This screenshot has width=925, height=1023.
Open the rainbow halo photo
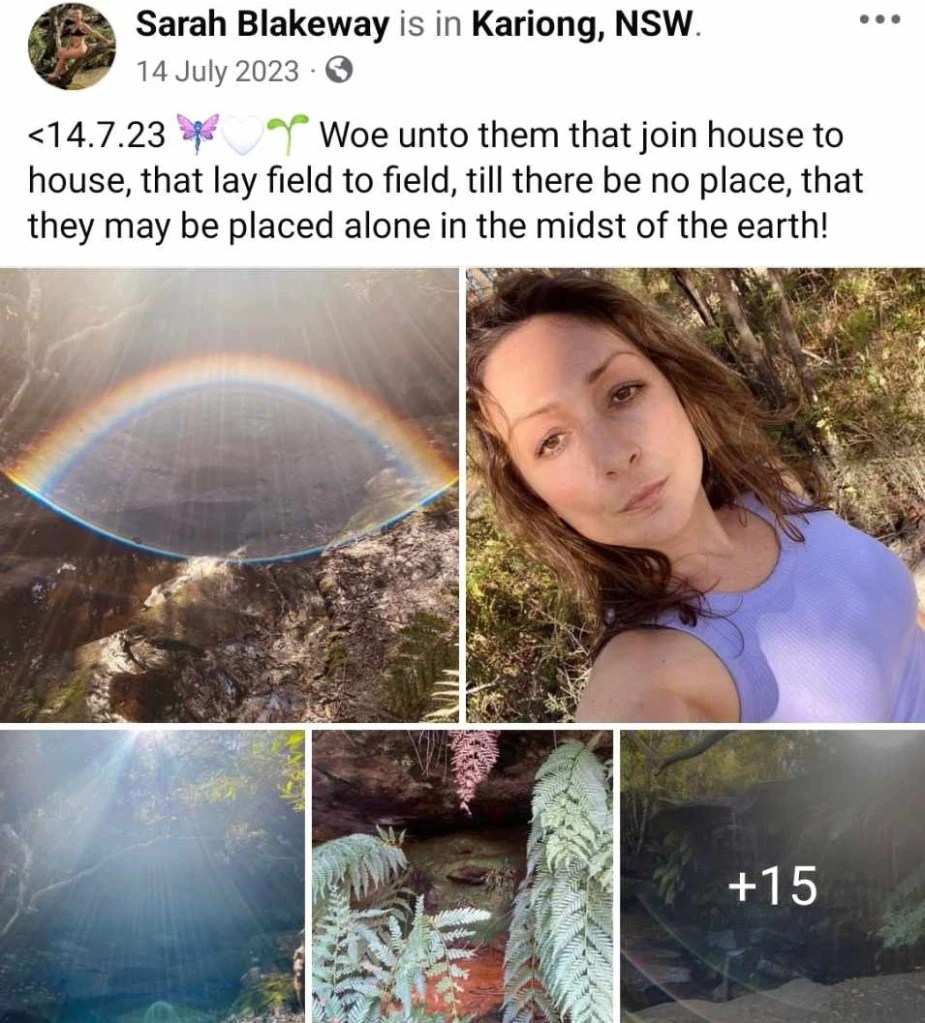(229, 494)
